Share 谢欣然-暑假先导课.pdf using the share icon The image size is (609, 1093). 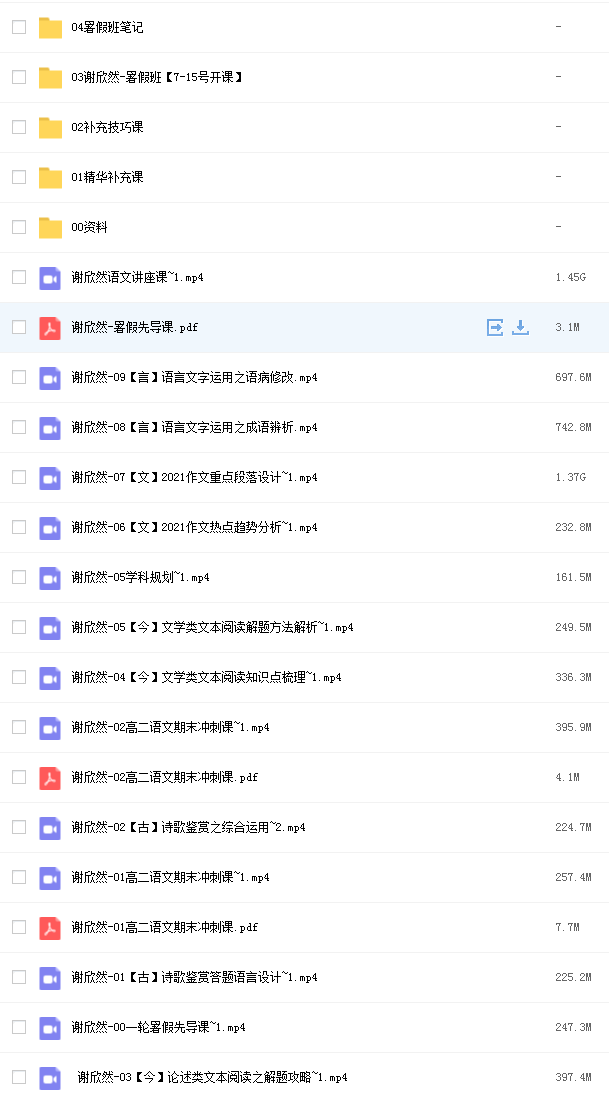pyautogui.click(x=495, y=327)
